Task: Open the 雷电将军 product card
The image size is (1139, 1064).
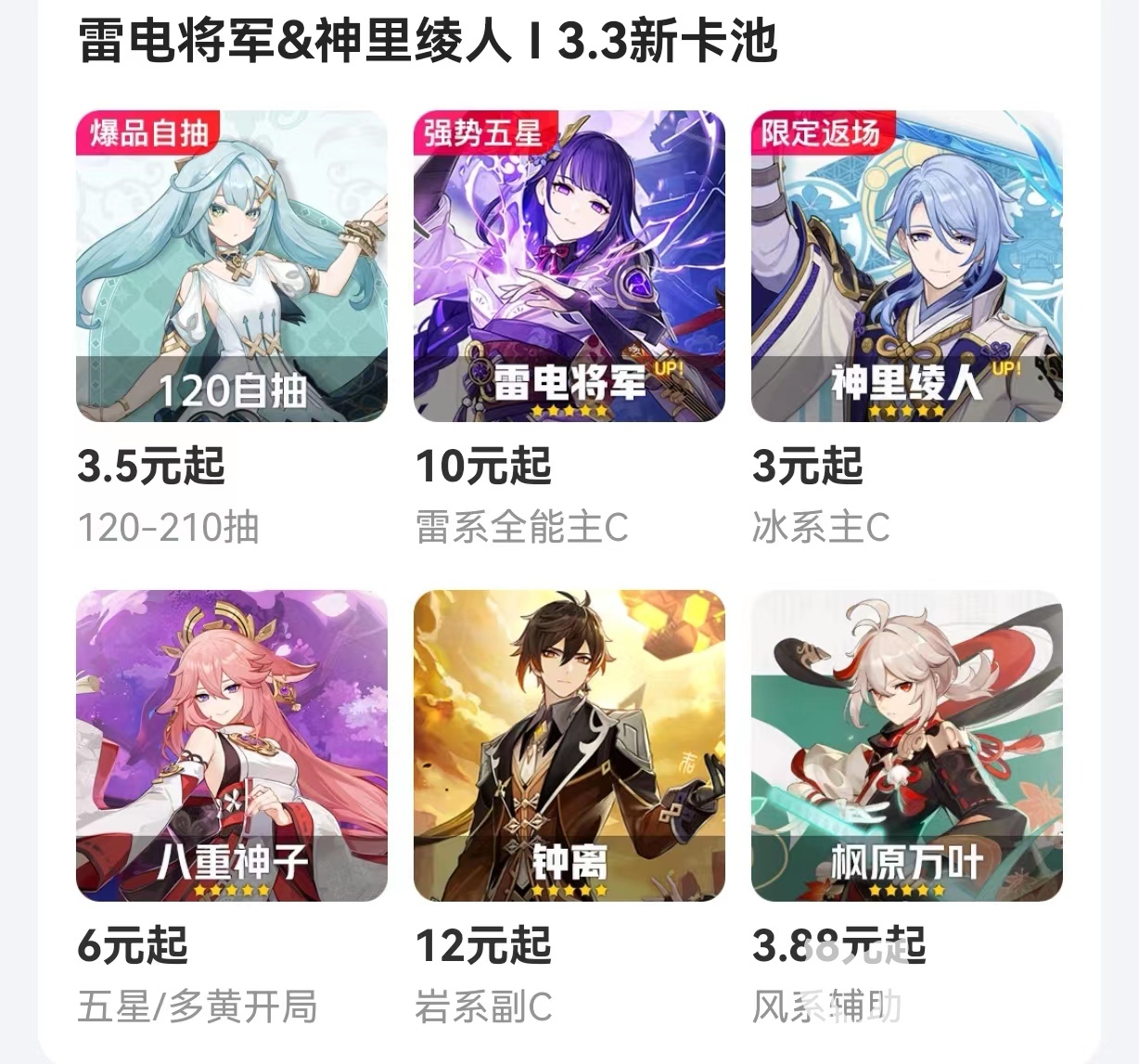Action: coord(569,266)
